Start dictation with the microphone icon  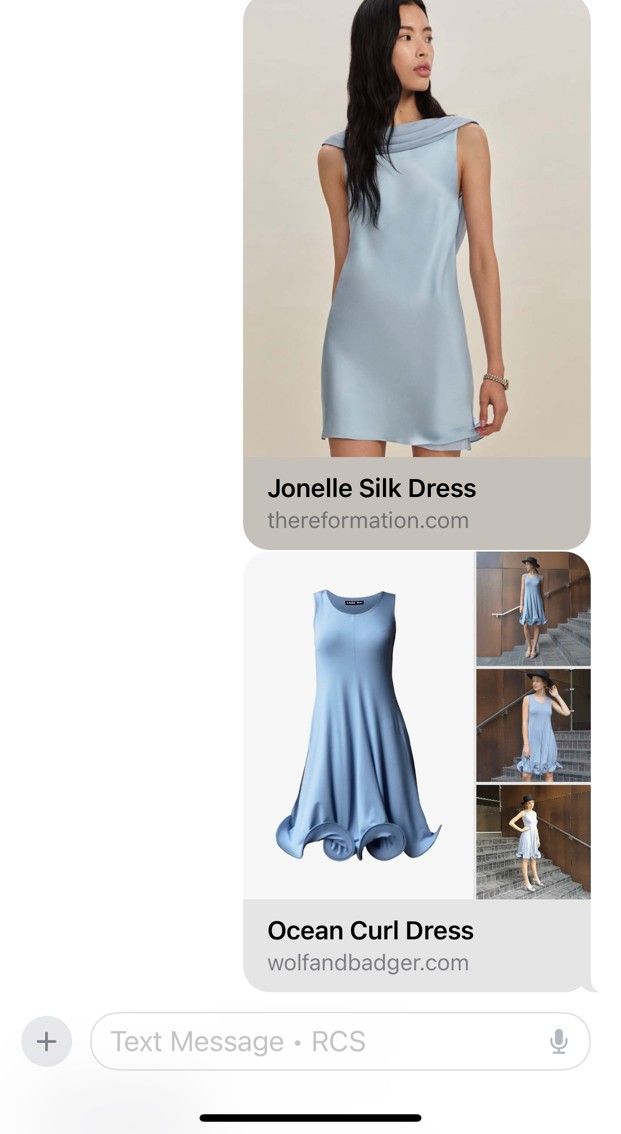click(558, 1041)
